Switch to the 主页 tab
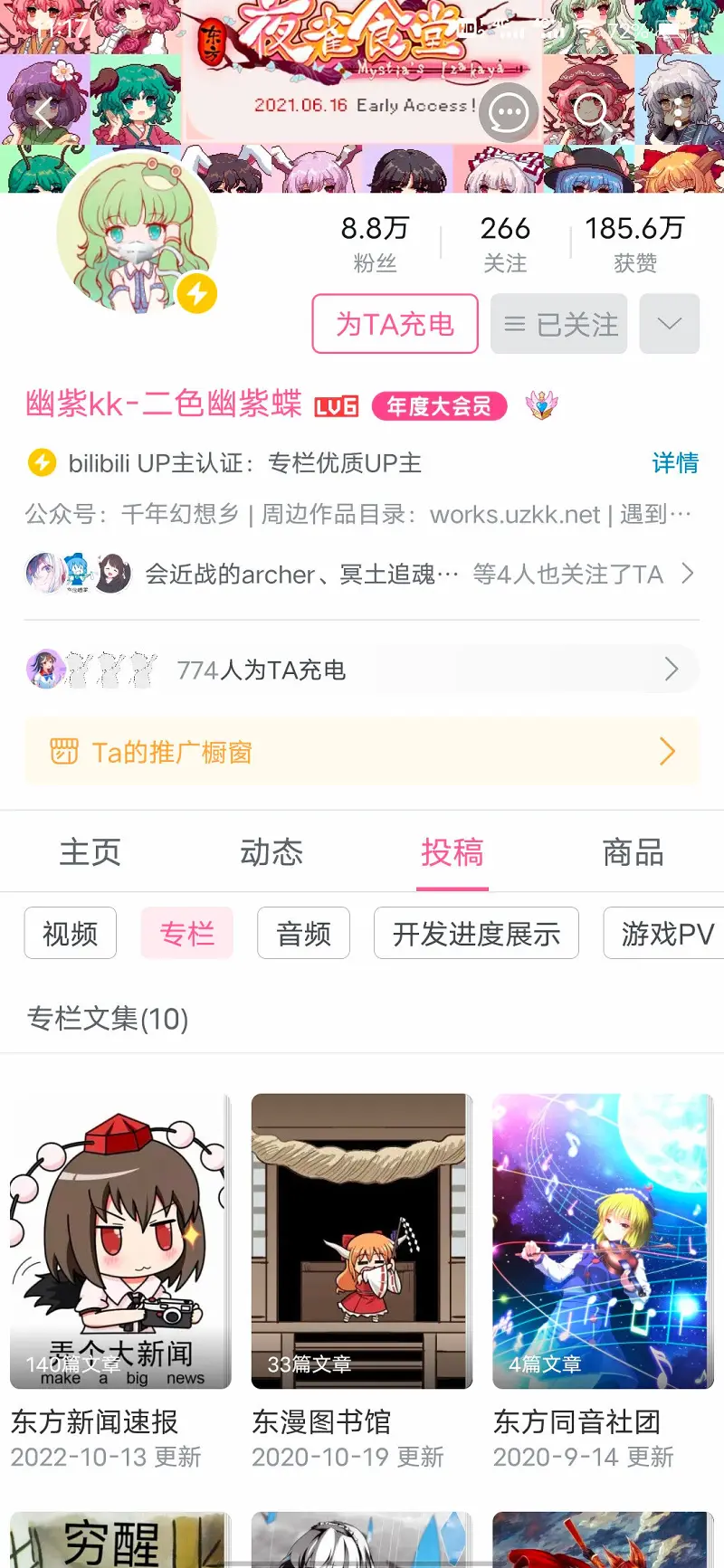This screenshot has height=1568, width=724. click(x=90, y=852)
